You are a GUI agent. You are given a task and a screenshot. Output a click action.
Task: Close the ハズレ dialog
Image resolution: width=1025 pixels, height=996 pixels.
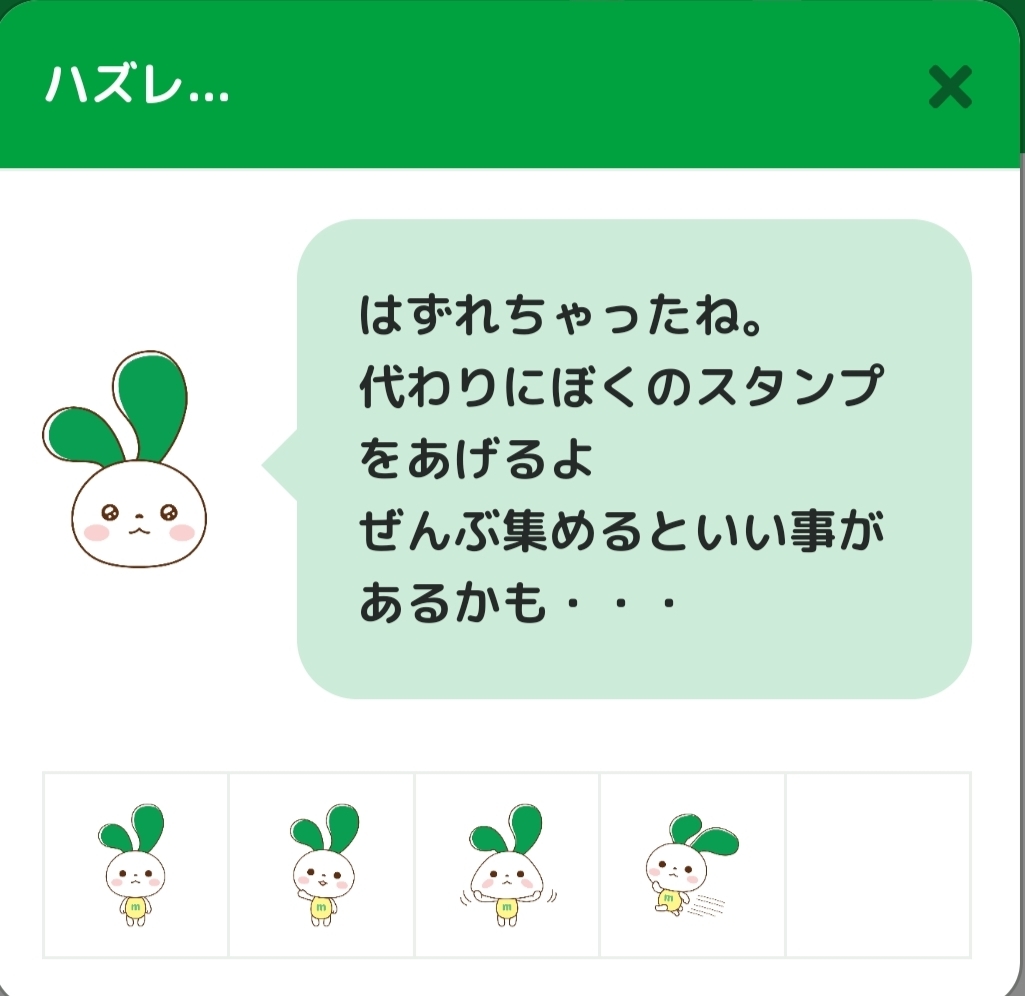pos(950,87)
